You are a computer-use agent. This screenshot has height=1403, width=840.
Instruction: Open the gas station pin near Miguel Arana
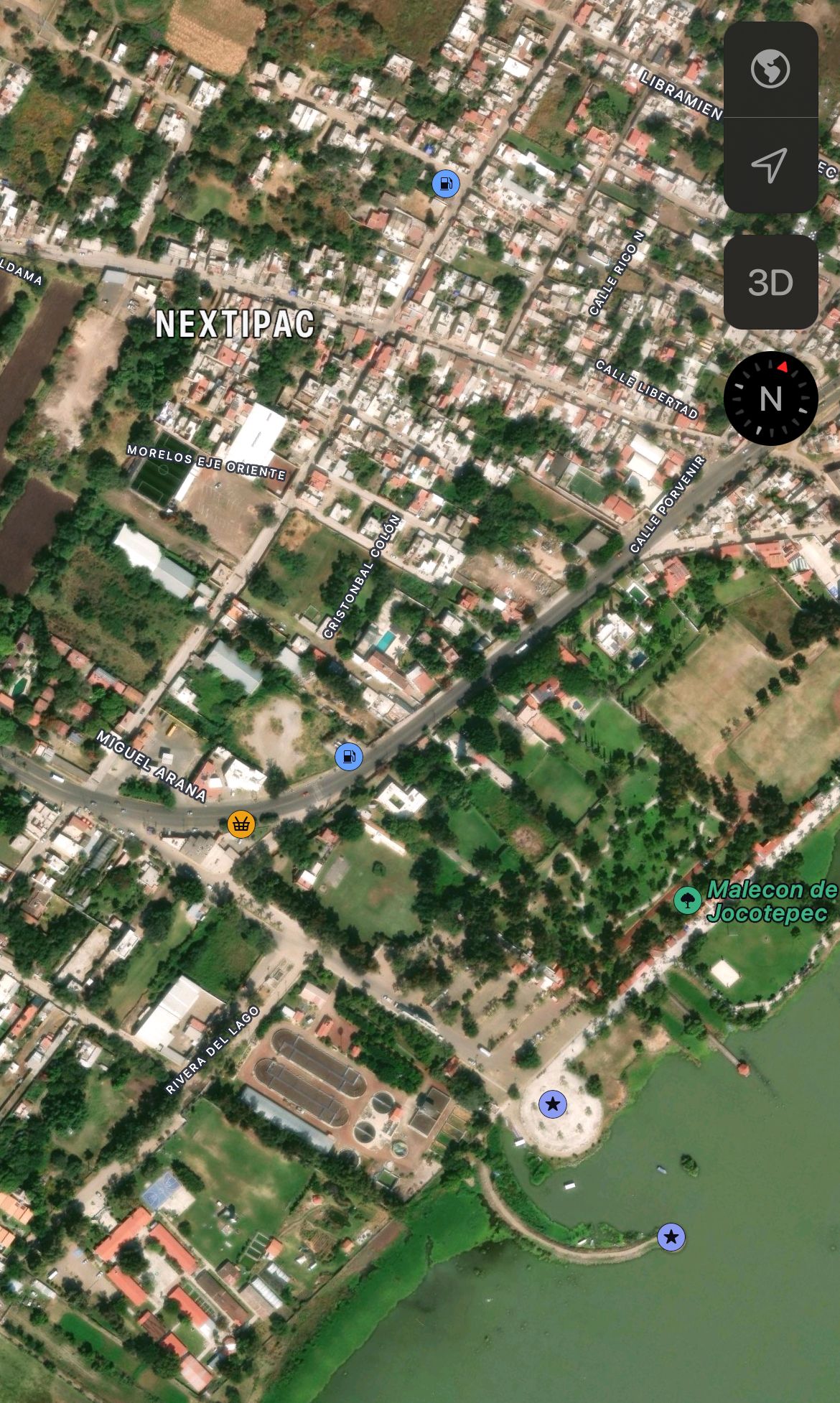(349, 756)
